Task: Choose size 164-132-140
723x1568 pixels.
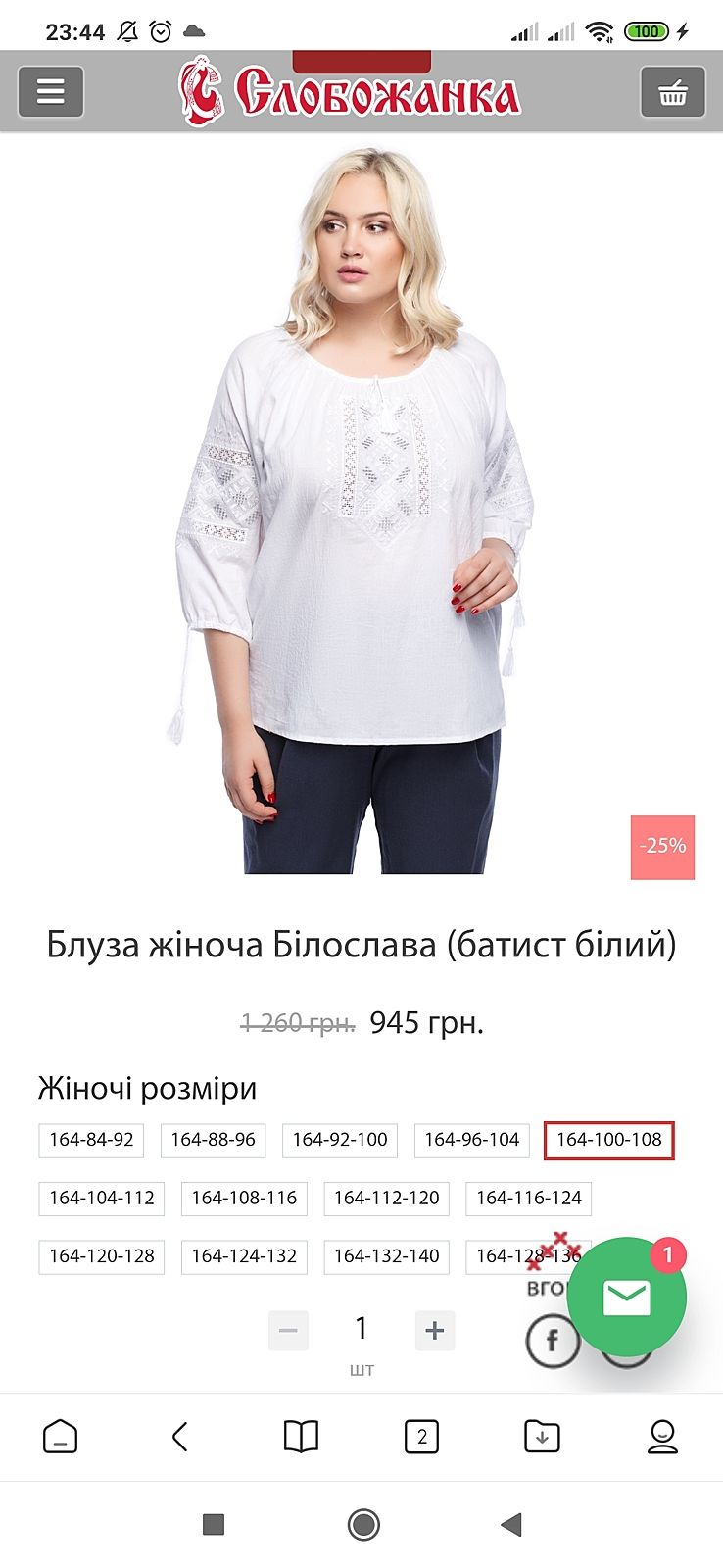Action: click(x=386, y=1256)
